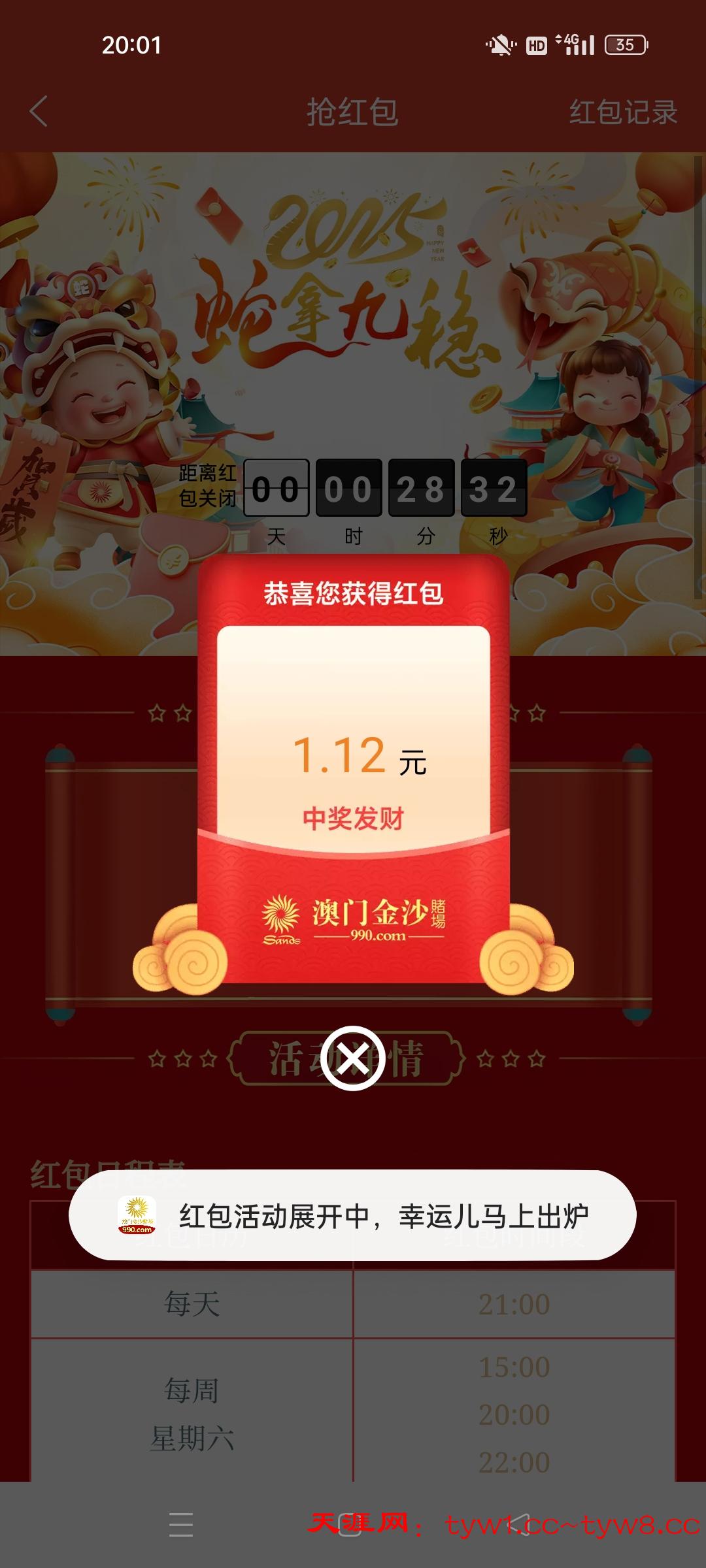The width and height of the screenshot is (706, 1568).
Task: Open system recent apps menu button
Action: (181, 1524)
